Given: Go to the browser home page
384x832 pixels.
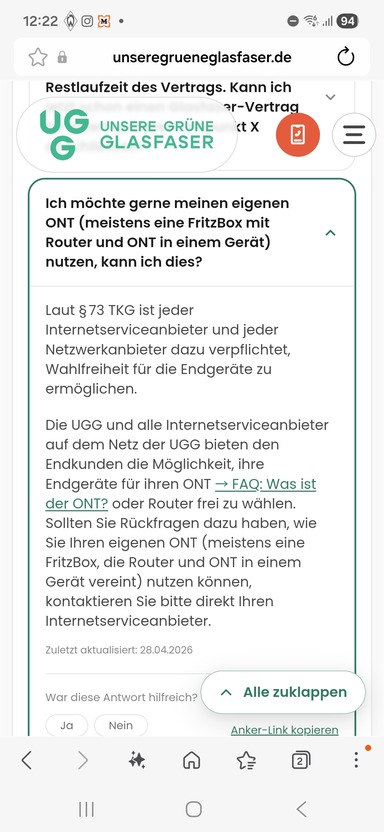Looking at the screenshot, I should point(191,760).
